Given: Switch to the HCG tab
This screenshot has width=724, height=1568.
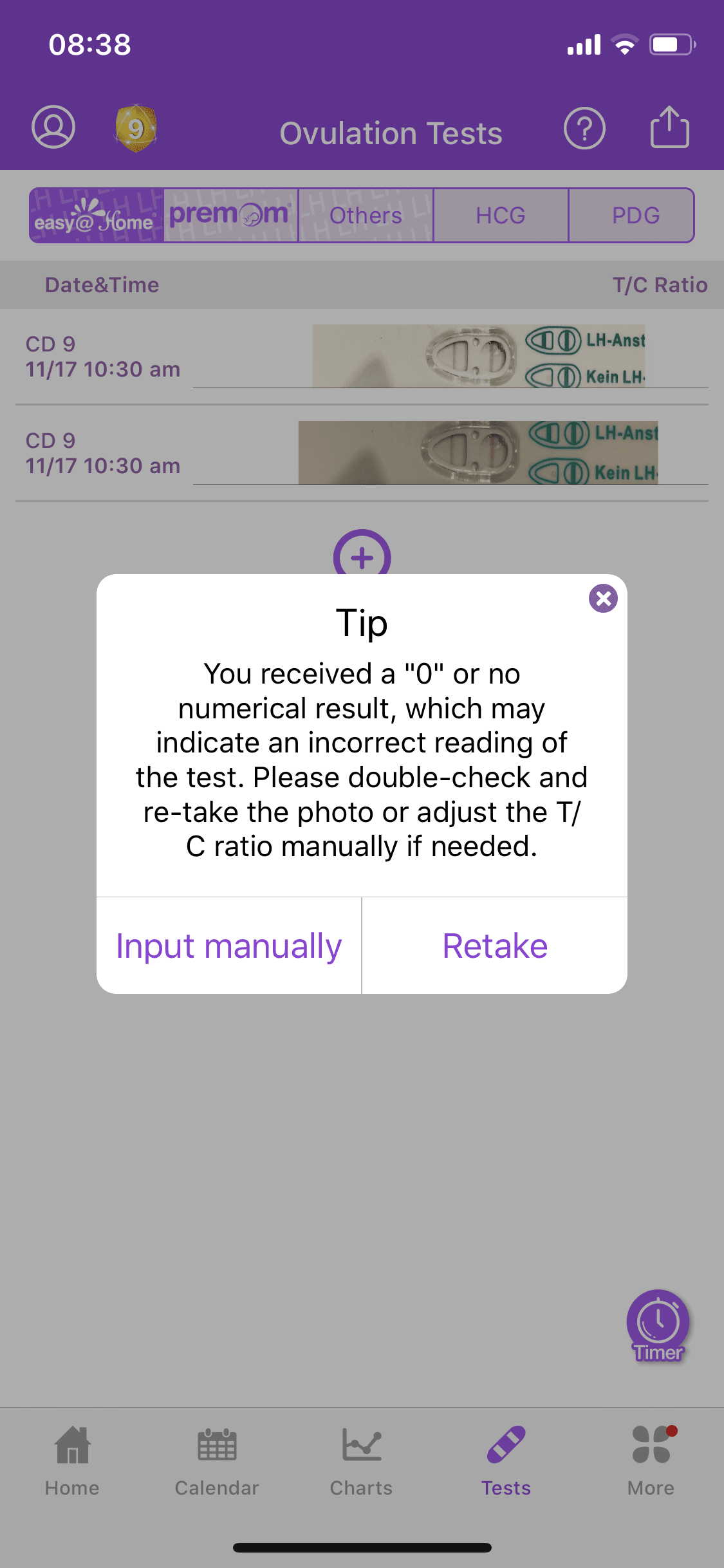Looking at the screenshot, I should click(x=501, y=216).
